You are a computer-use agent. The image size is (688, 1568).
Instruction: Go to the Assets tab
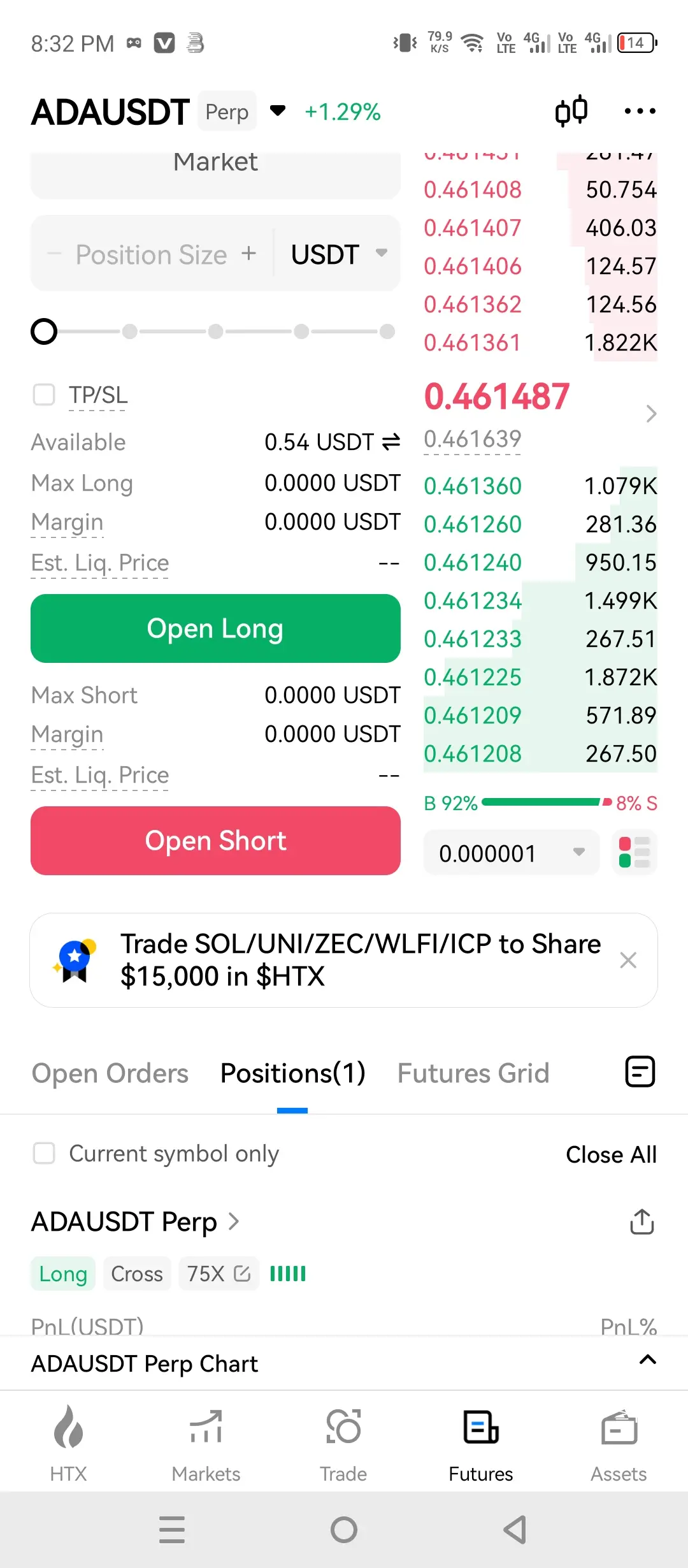tap(619, 1444)
